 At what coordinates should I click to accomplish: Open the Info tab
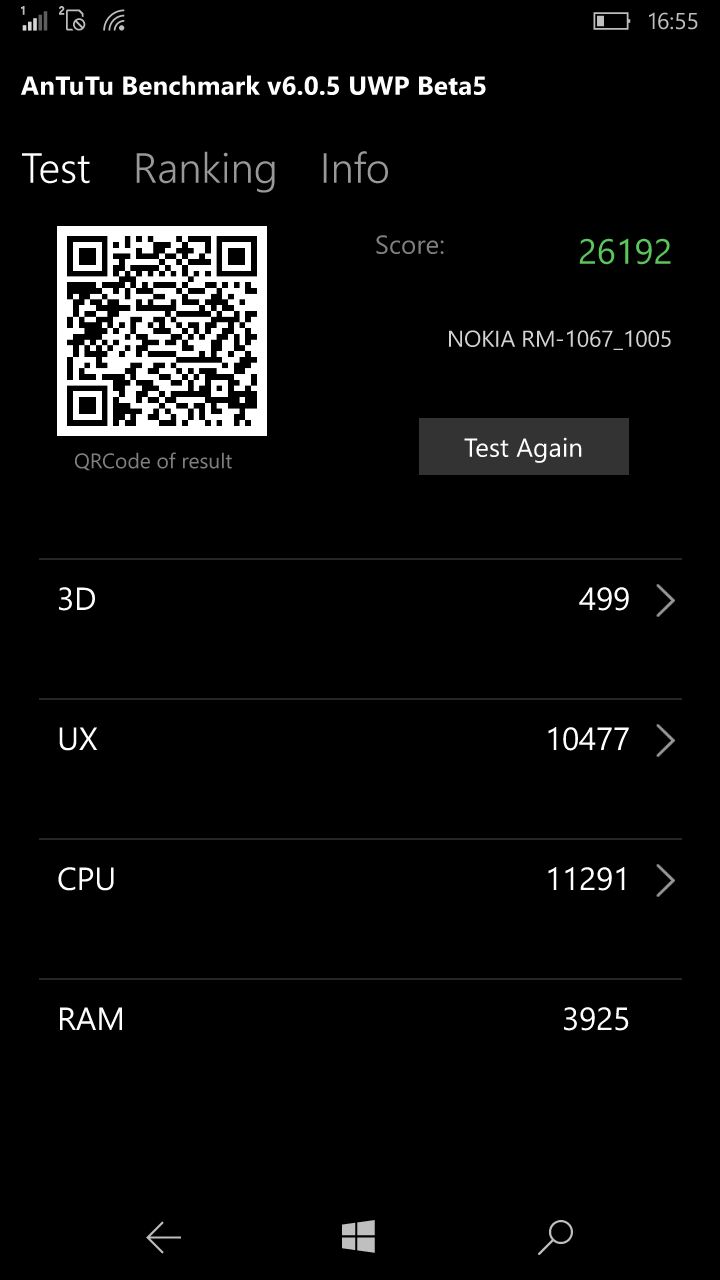coord(354,169)
